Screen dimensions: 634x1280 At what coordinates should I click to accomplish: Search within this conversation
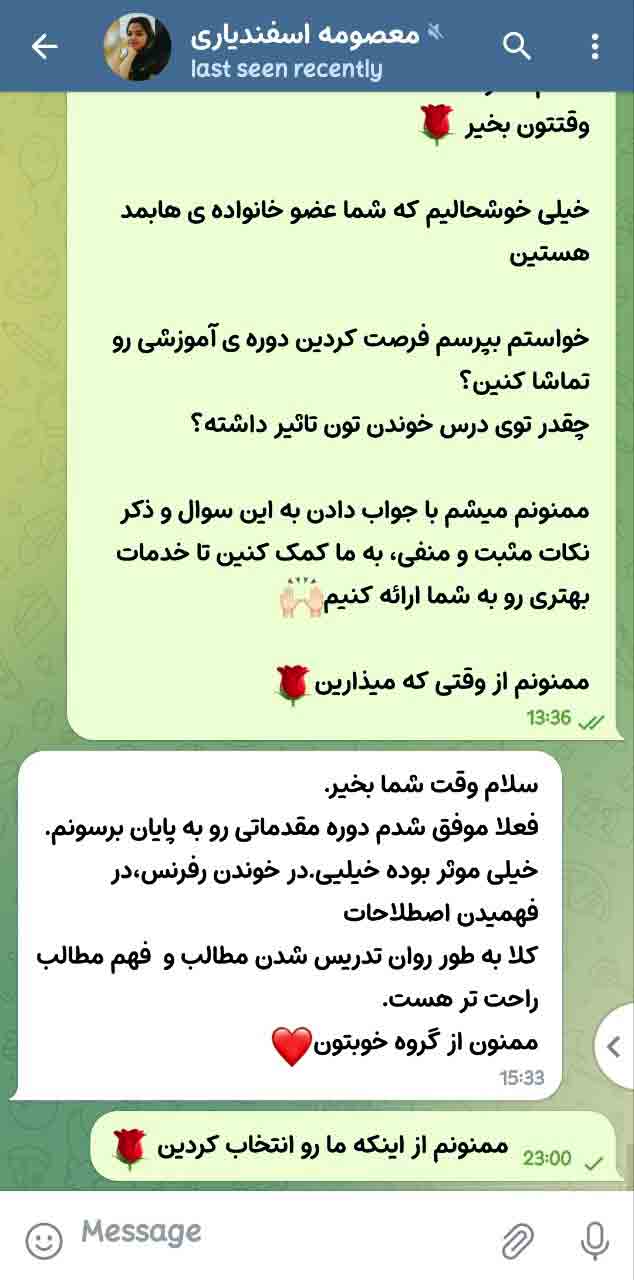pos(516,46)
